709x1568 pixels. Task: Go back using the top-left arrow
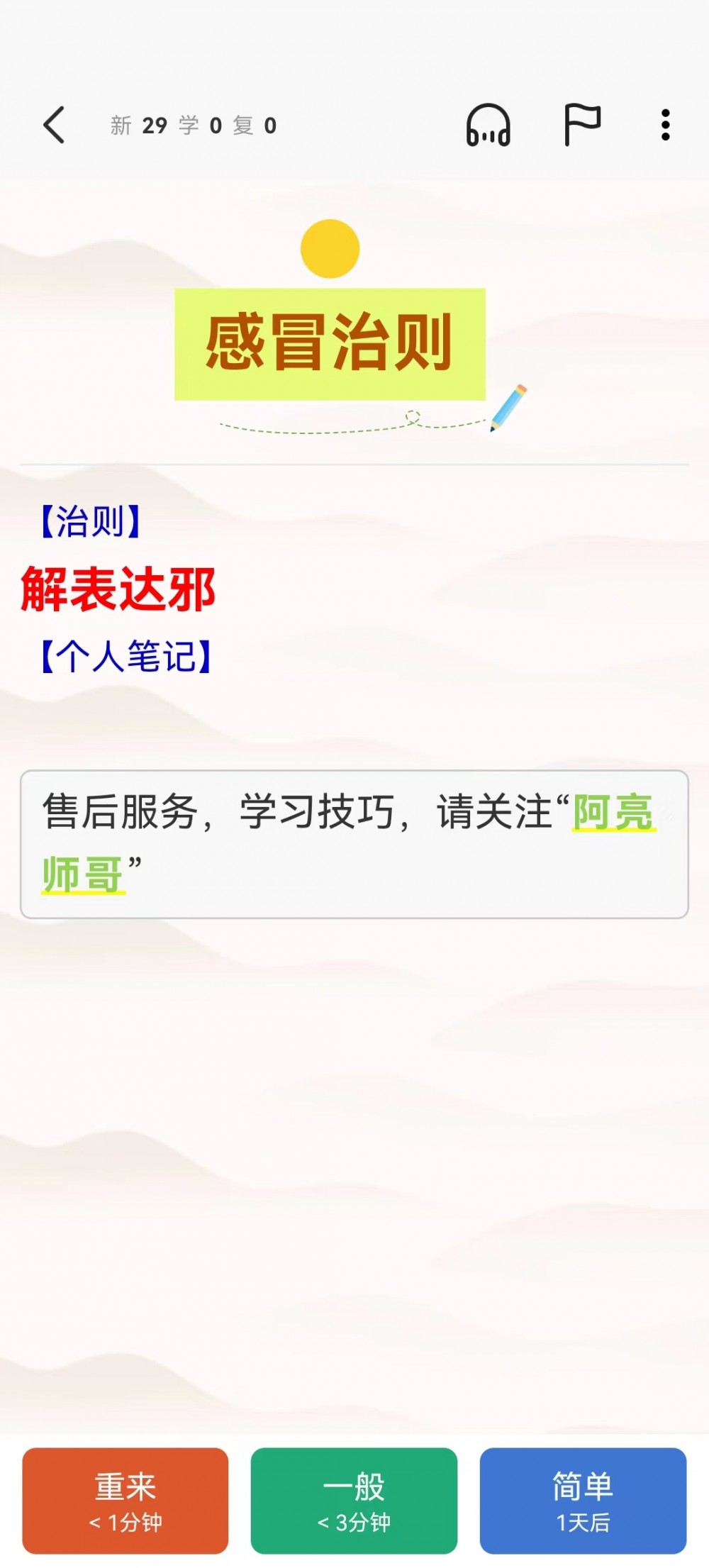55,126
